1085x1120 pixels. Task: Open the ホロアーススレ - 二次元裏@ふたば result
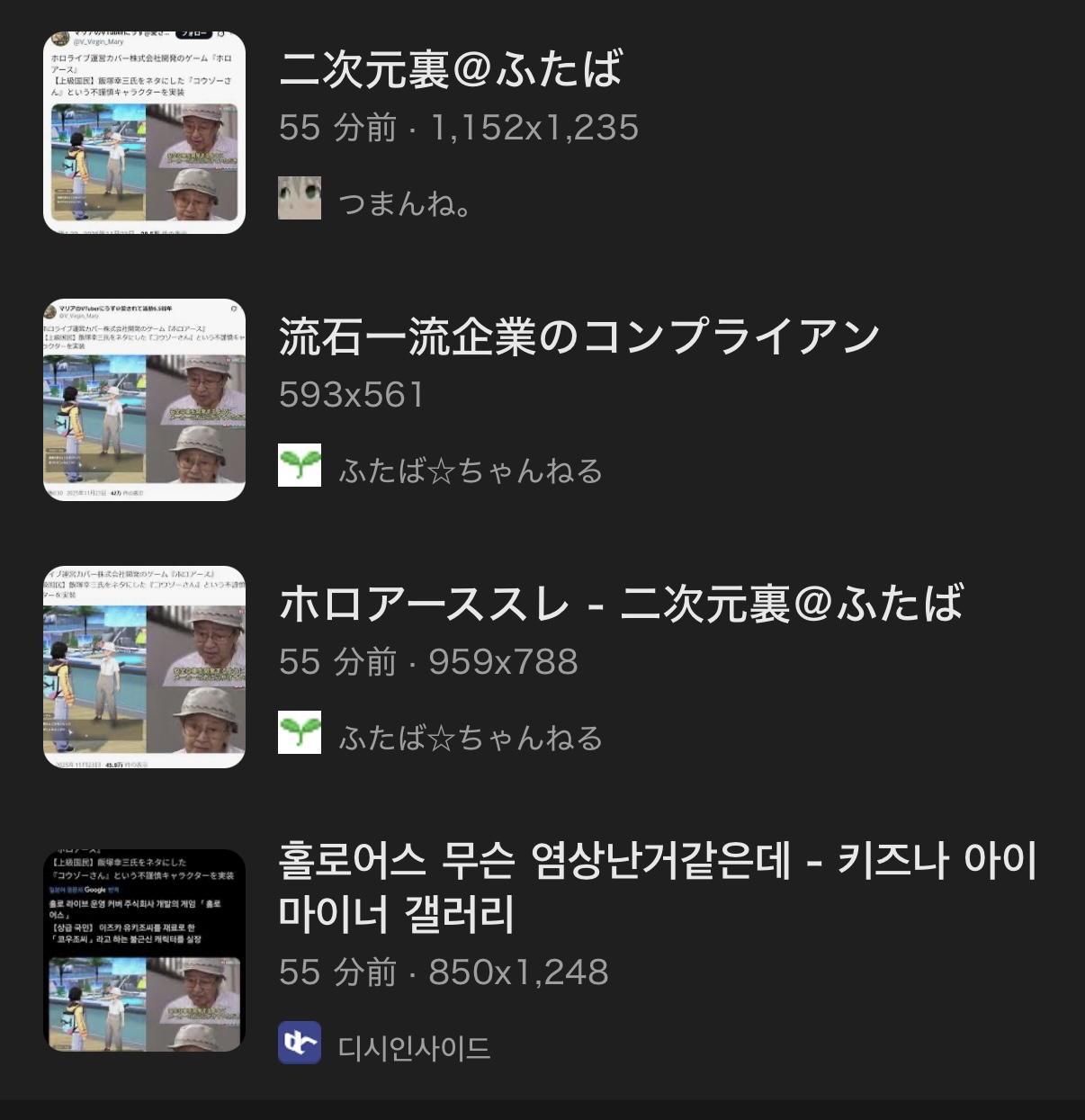pyautogui.click(x=620, y=604)
